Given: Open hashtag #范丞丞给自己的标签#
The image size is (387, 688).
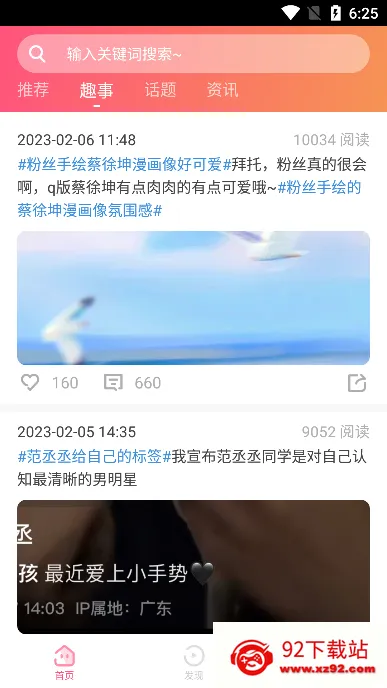Looking at the screenshot, I should [94, 456].
